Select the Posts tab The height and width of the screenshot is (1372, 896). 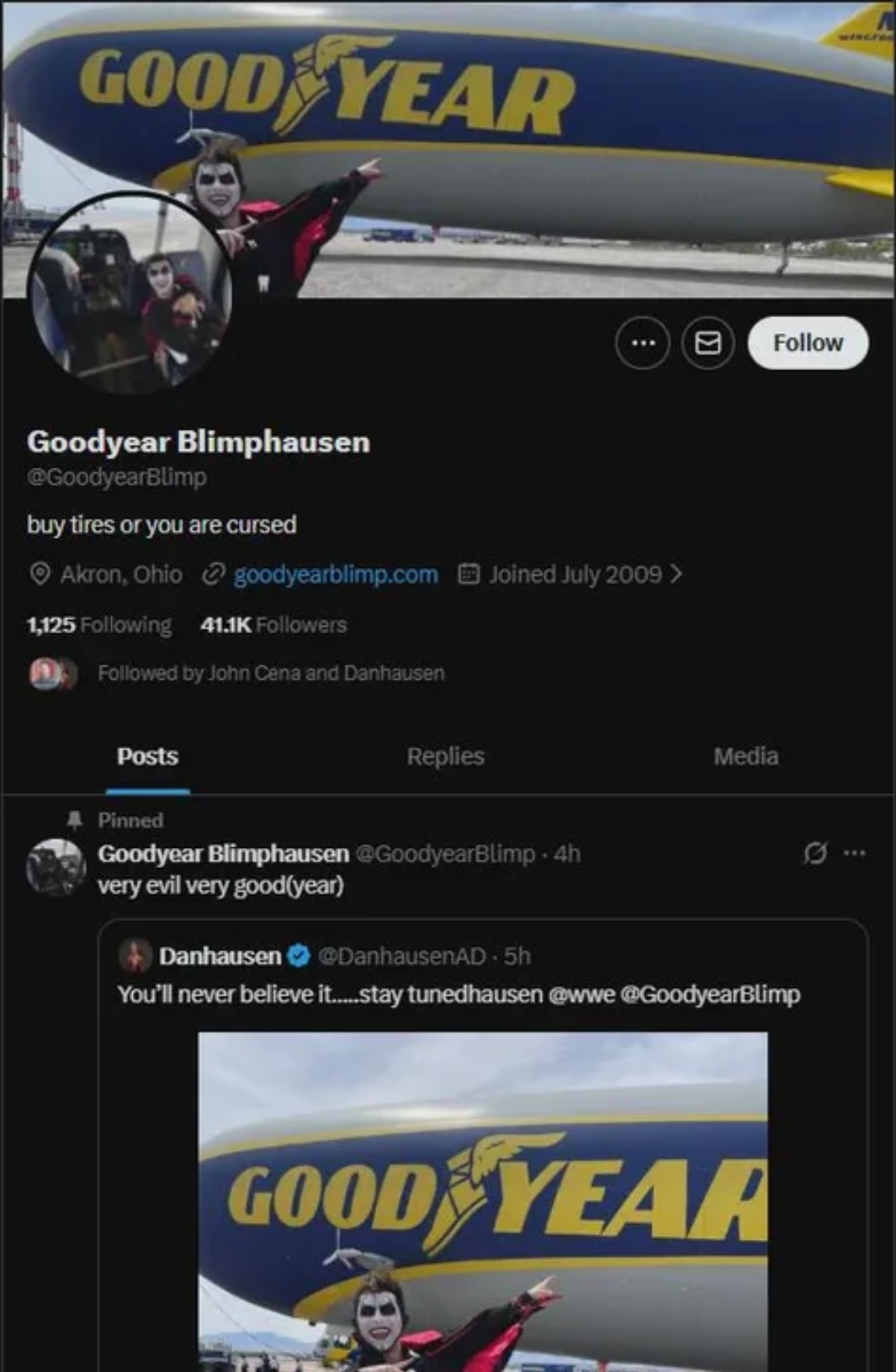click(147, 756)
